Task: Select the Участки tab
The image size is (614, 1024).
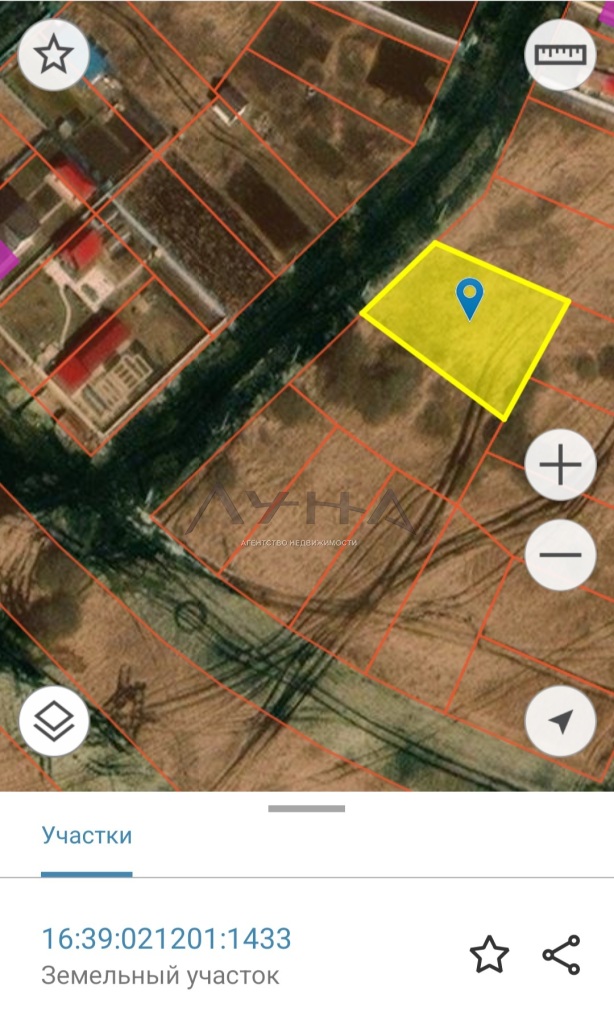Action: 87,835
